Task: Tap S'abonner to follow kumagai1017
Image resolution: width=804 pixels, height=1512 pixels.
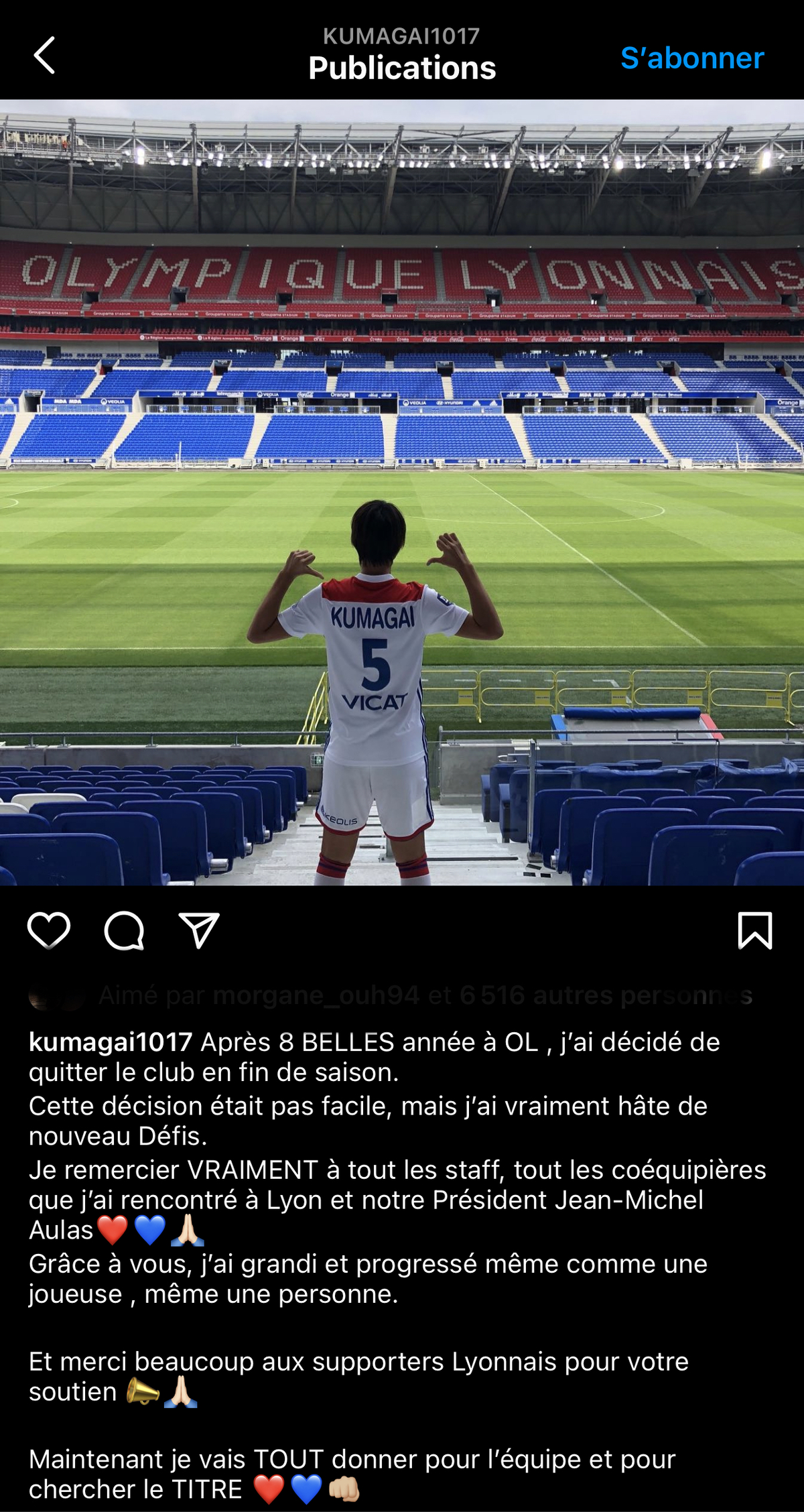Action: coord(691,58)
